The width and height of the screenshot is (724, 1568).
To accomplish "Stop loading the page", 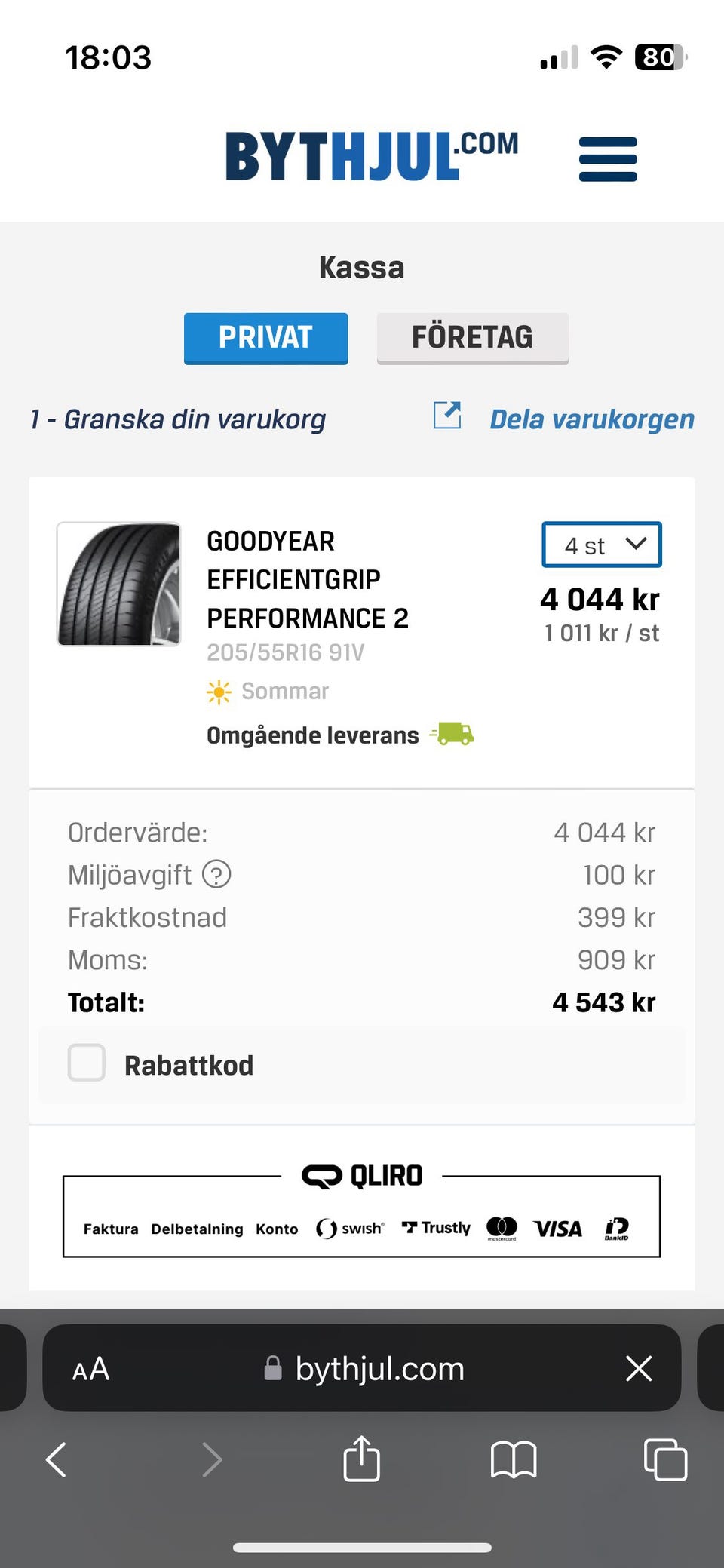I will pos(639,1369).
